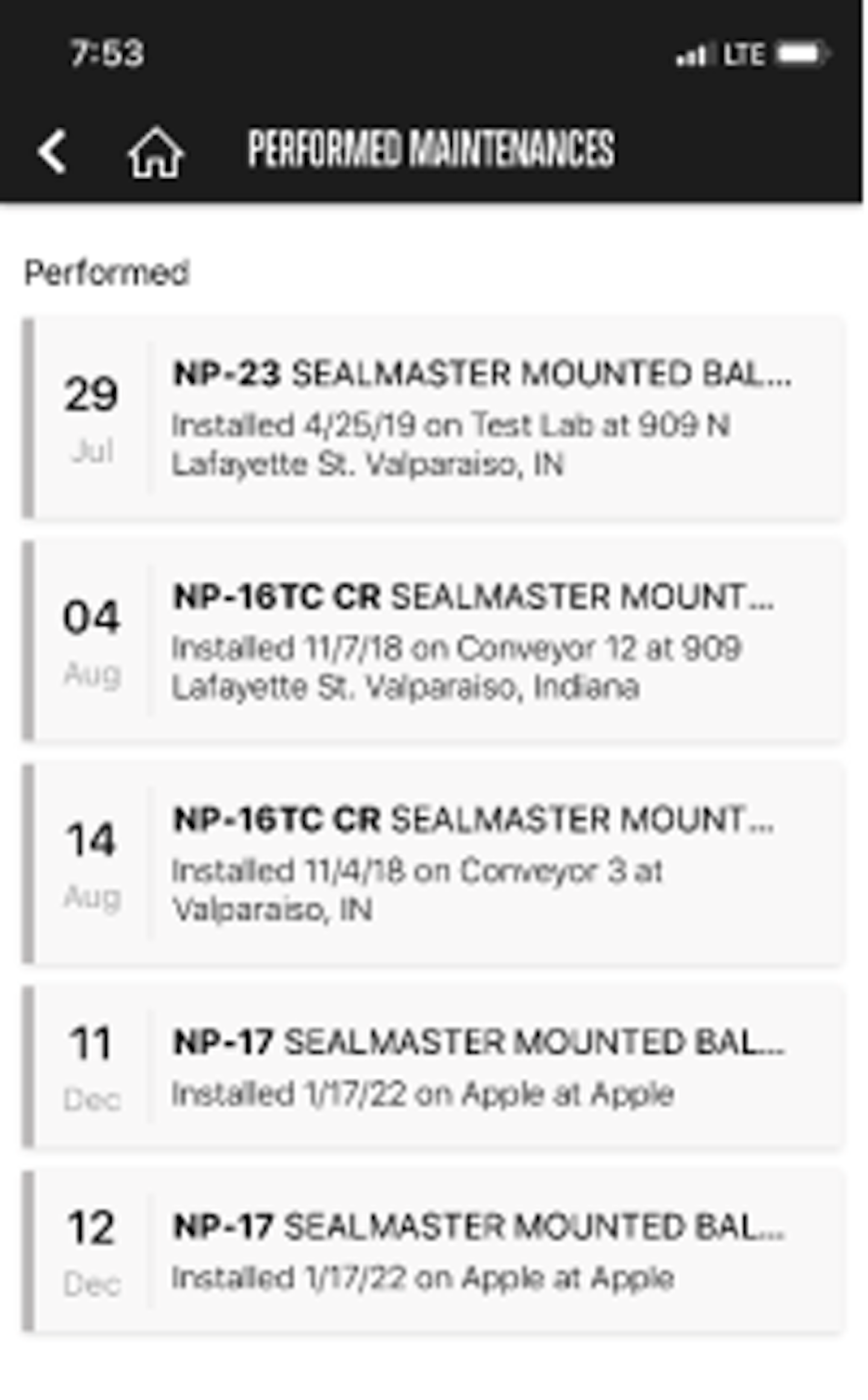Screen dimensions: 868x1400
Task: Go back using the header arrow
Action: coord(52,152)
